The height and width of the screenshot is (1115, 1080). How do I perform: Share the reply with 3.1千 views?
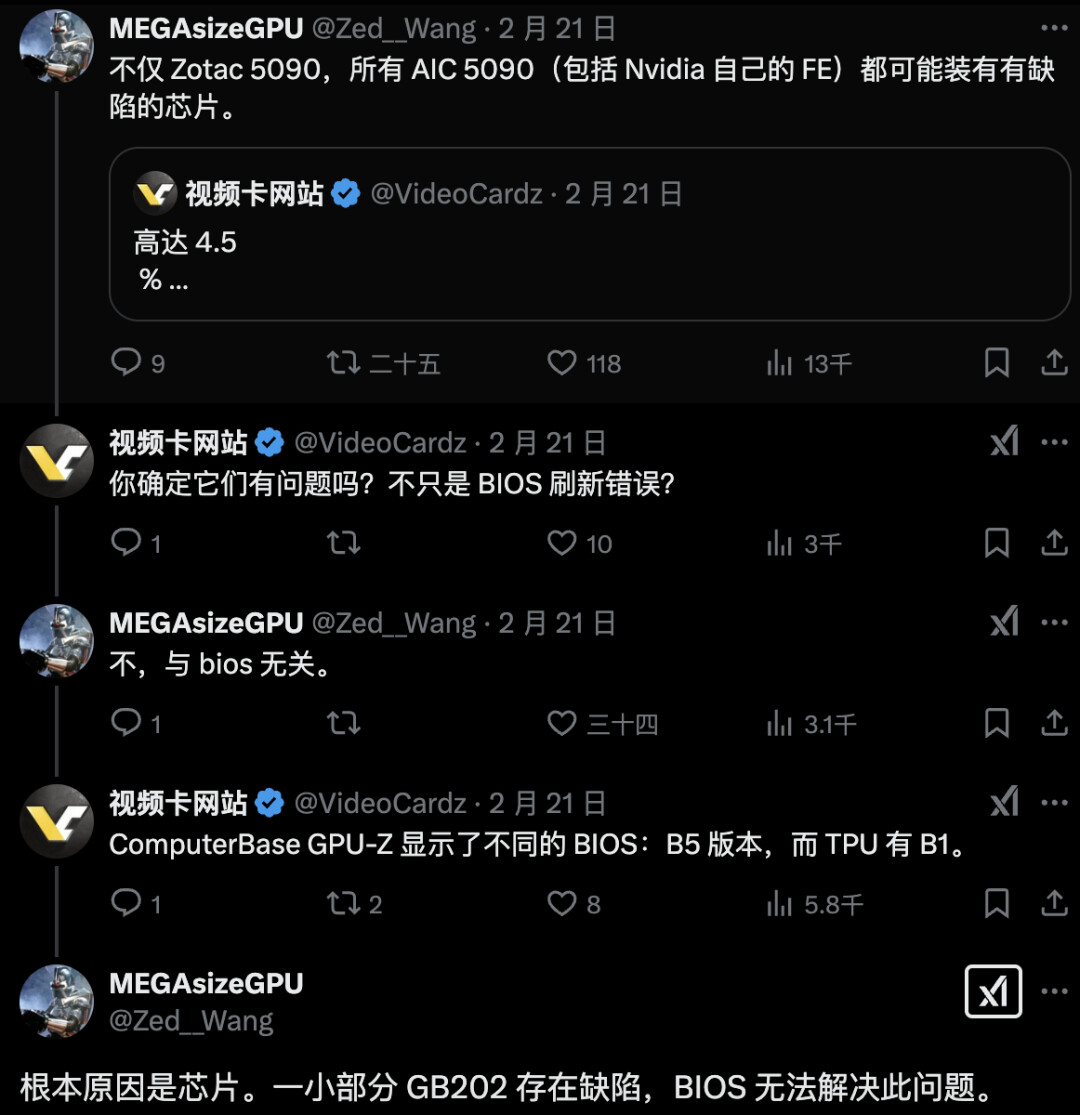pos(1054,723)
